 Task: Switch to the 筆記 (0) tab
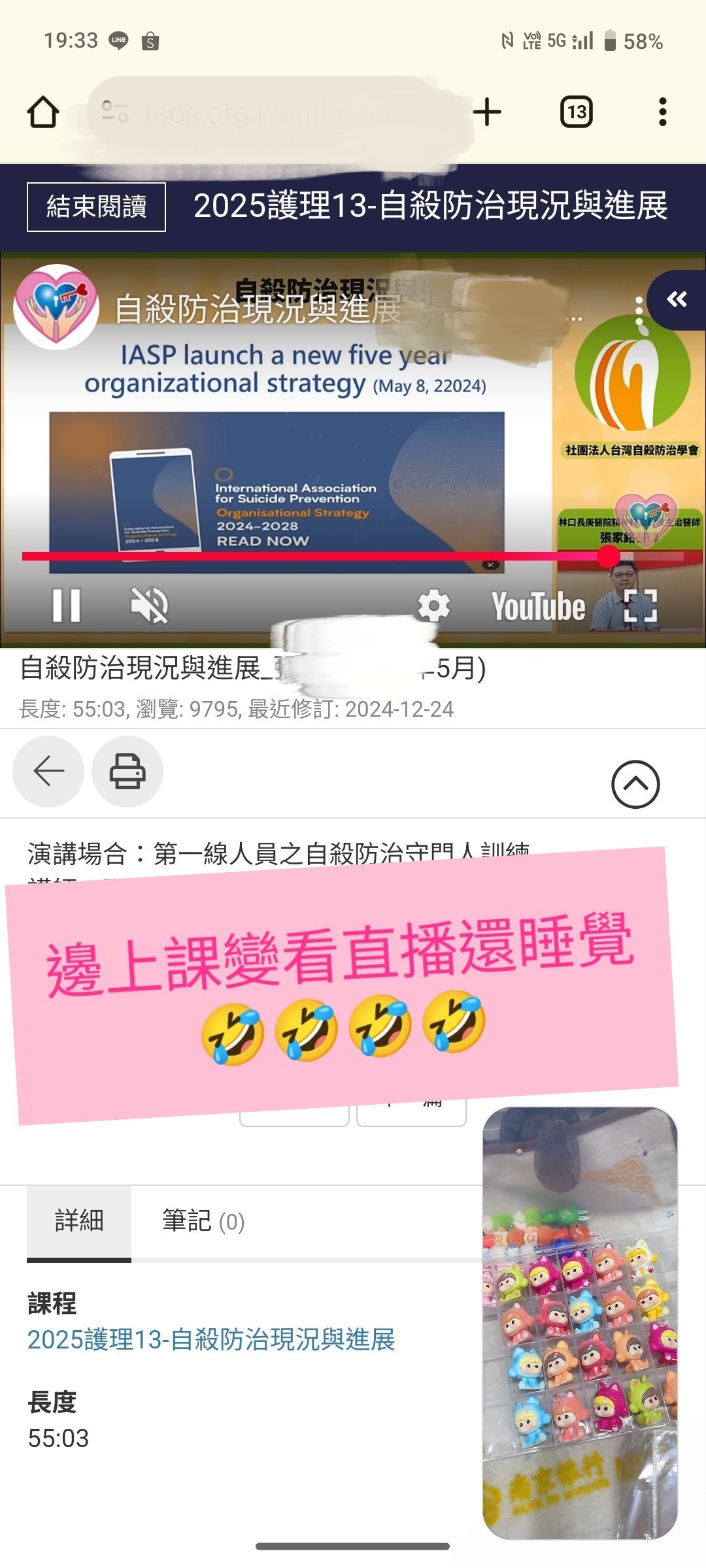pyautogui.click(x=203, y=1221)
